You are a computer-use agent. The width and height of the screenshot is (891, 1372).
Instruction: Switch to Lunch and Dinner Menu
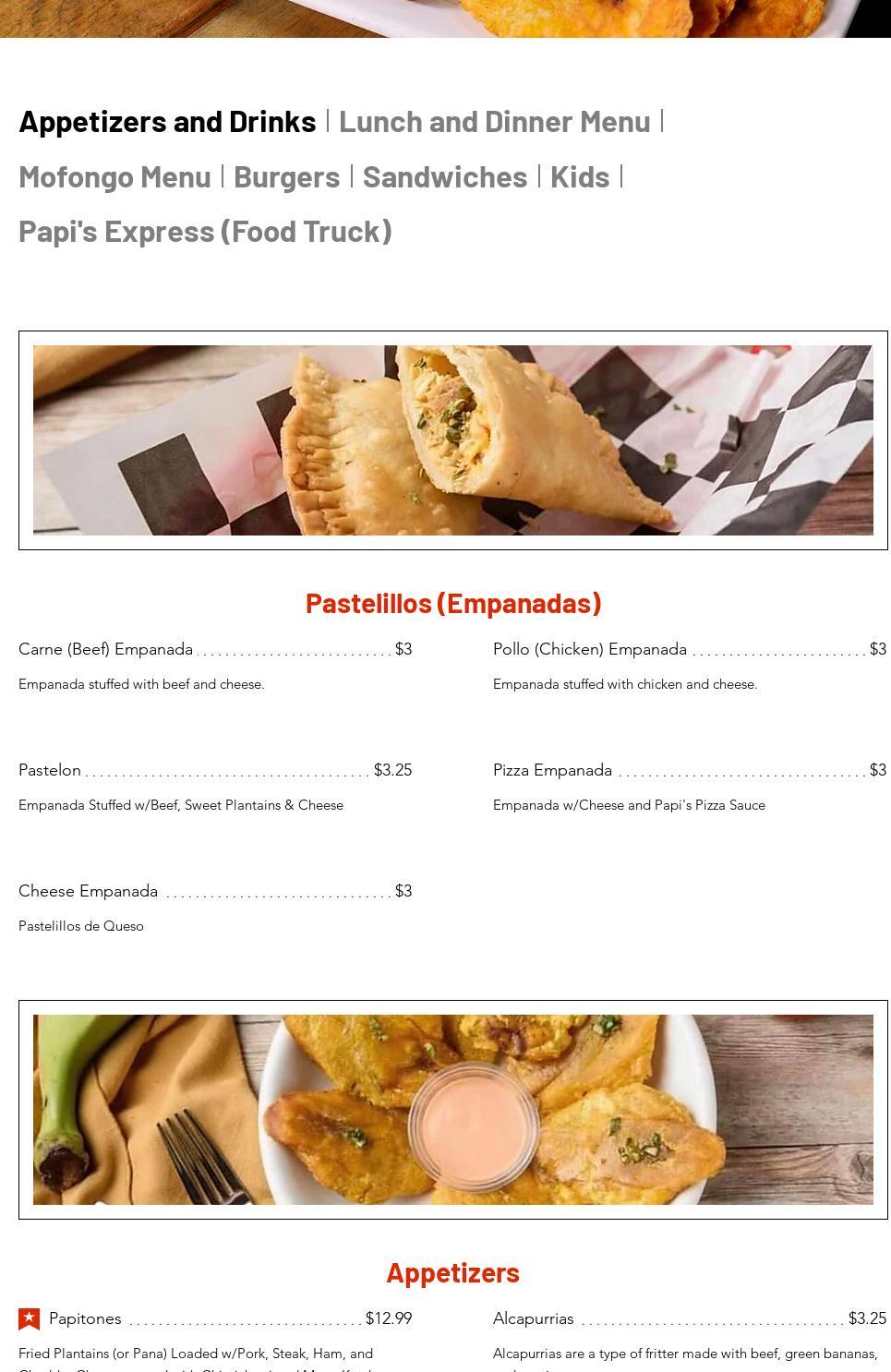pyautogui.click(x=494, y=122)
